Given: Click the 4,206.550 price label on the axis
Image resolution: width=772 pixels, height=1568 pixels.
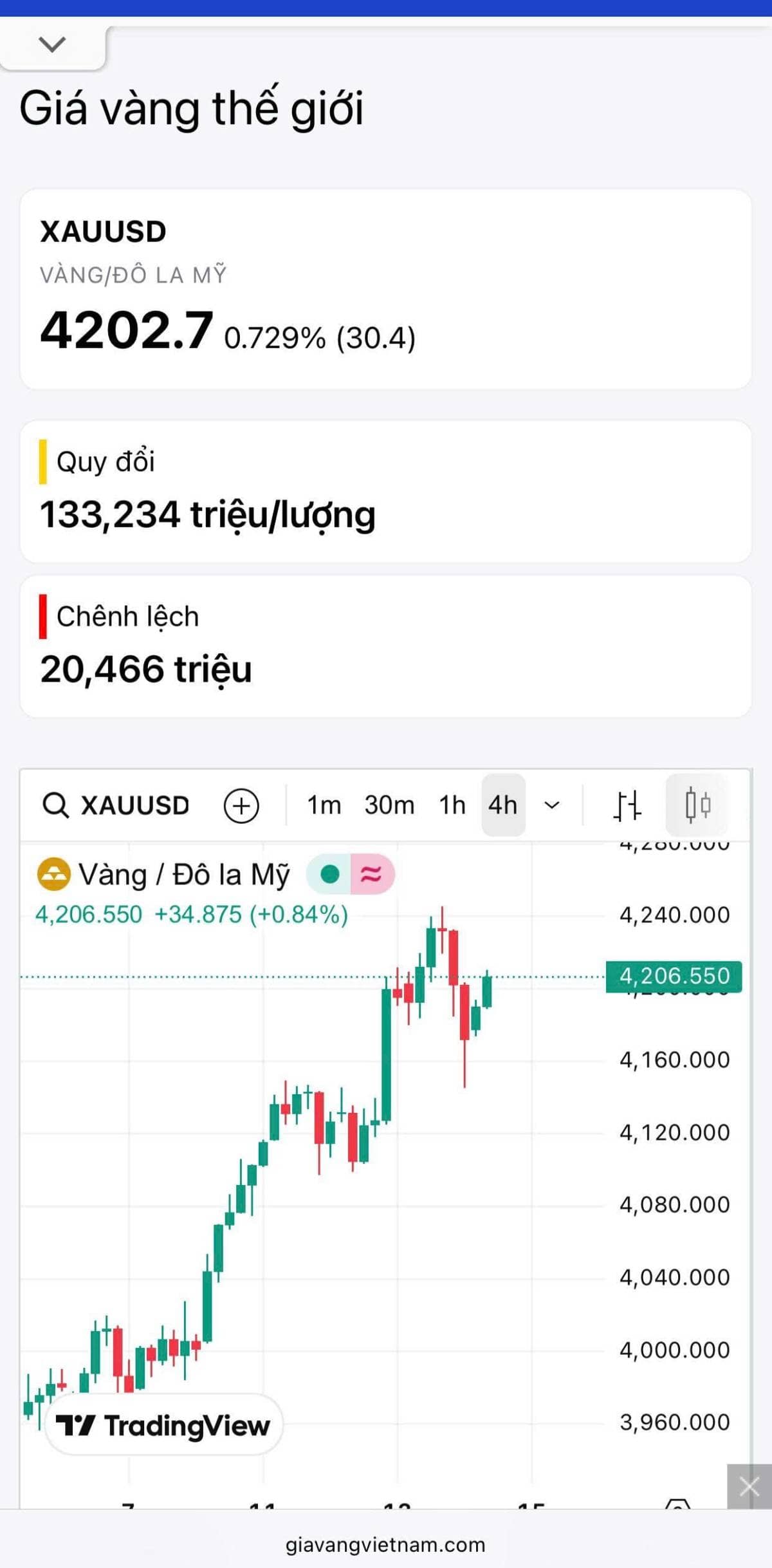Looking at the screenshot, I should click(x=673, y=976).
